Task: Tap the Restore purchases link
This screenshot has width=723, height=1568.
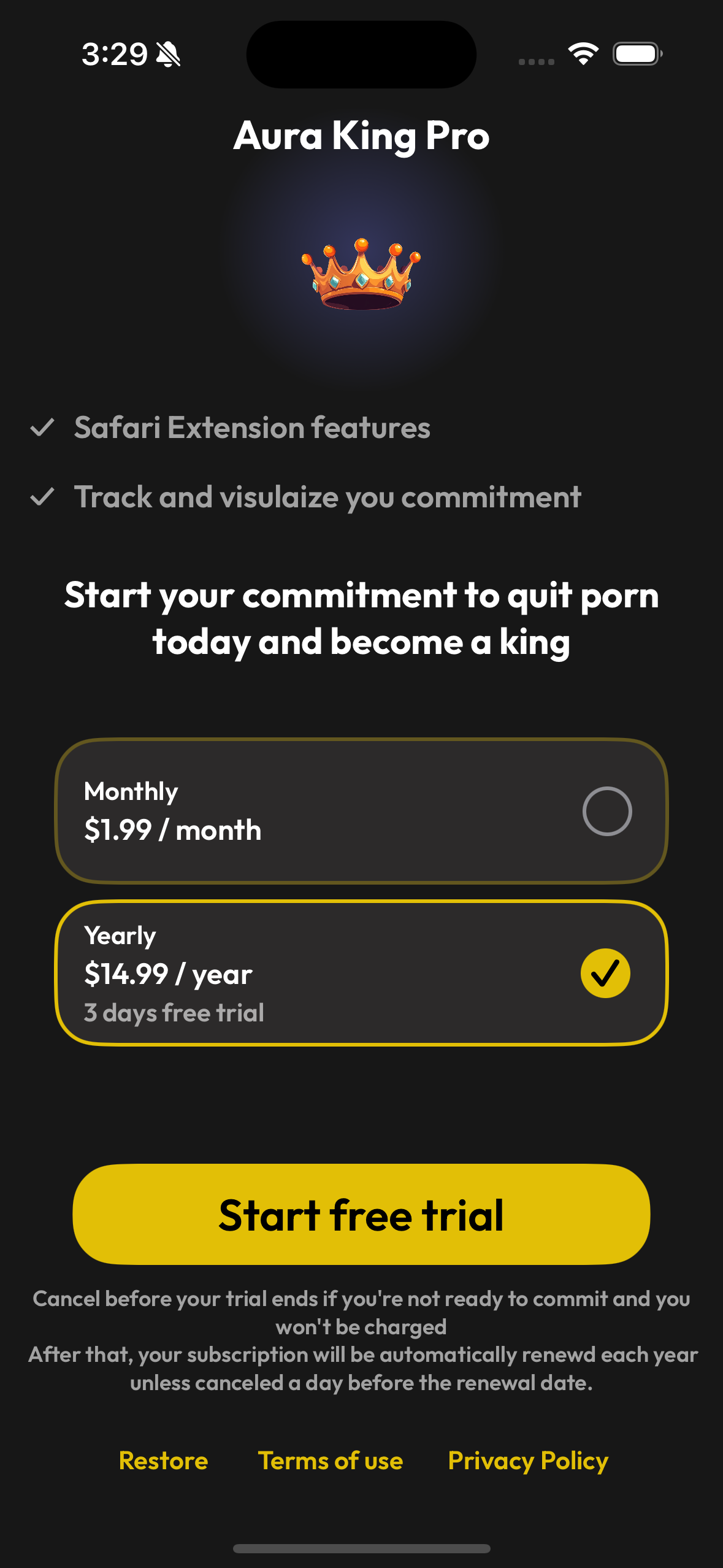Action: pyautogui.click(x=164, y=1461)
